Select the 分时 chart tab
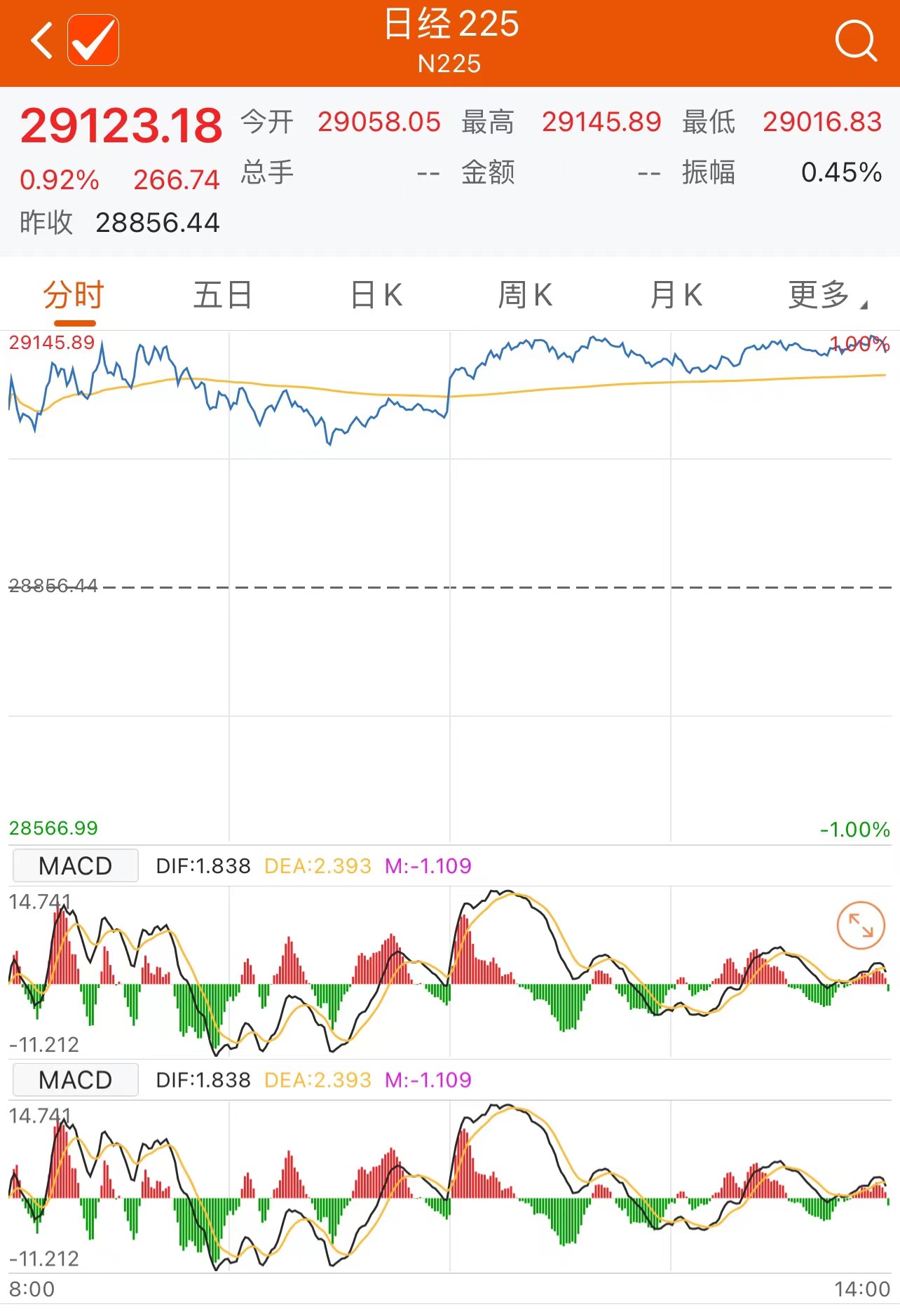900x1316 pixels. pyautogui.click(x=74, y=295)
